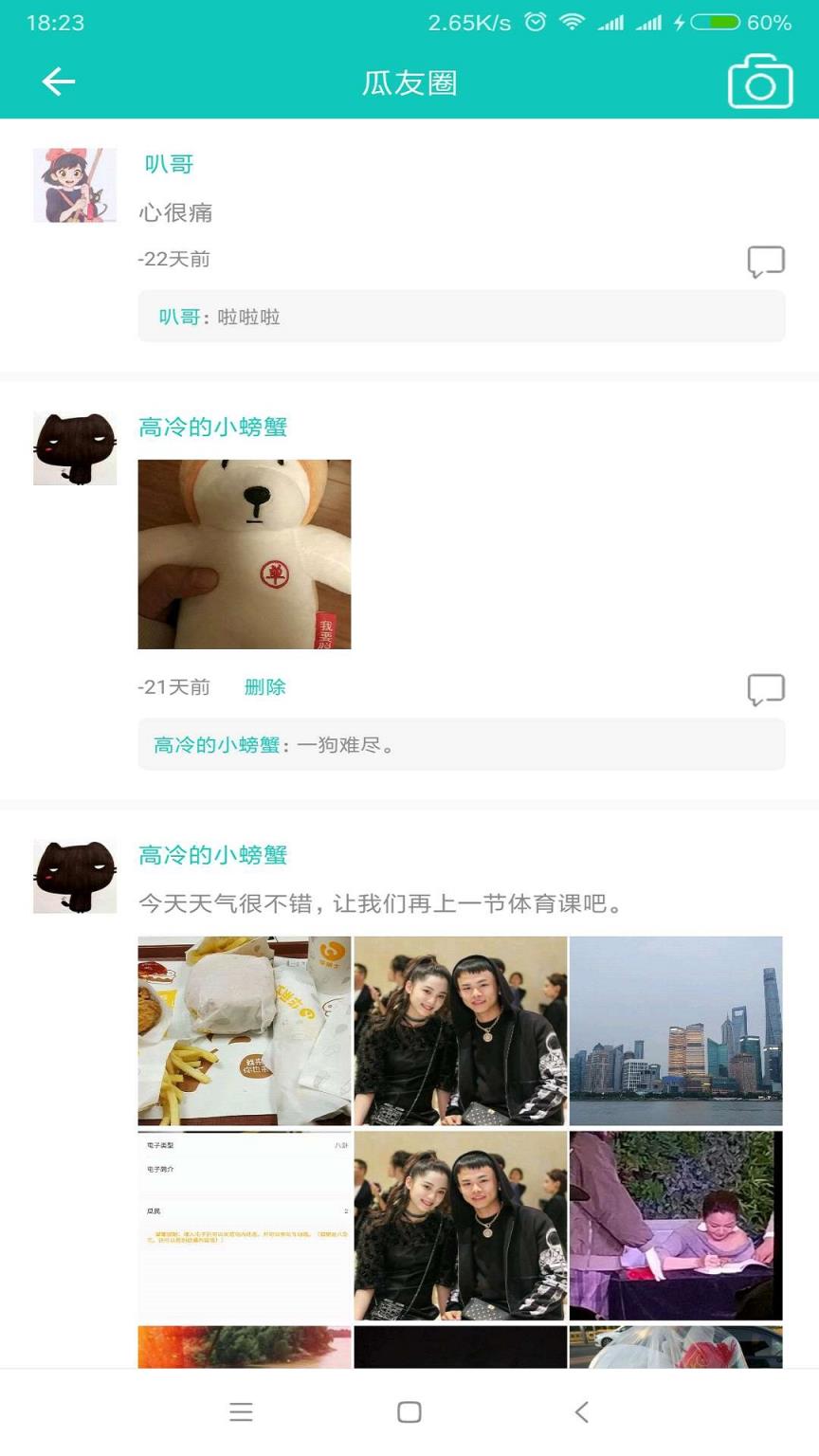Tap the recent apps icon in navigation bar
This screenshot has height=1456, width=819.
tap(241, 1411)
